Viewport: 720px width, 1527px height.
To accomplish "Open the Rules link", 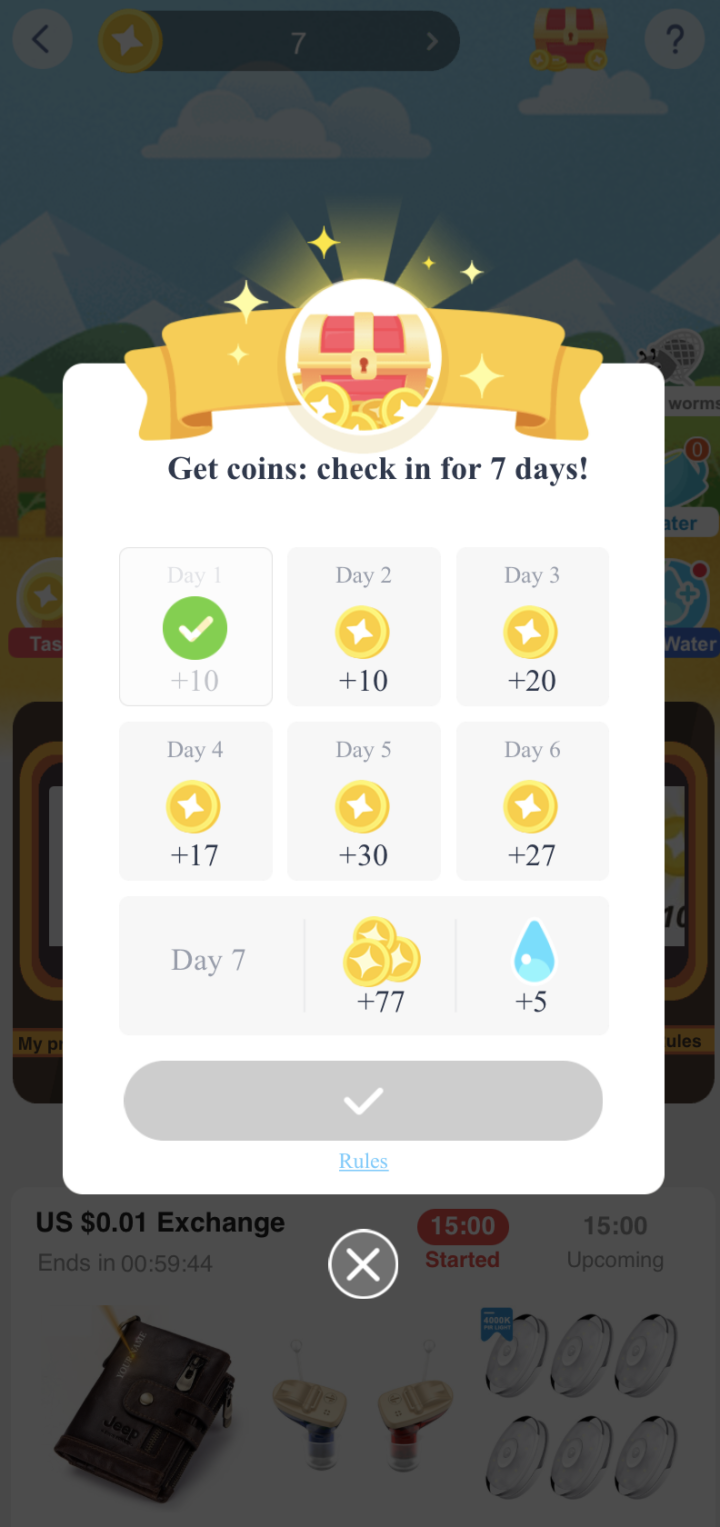I will point(363,1160).
